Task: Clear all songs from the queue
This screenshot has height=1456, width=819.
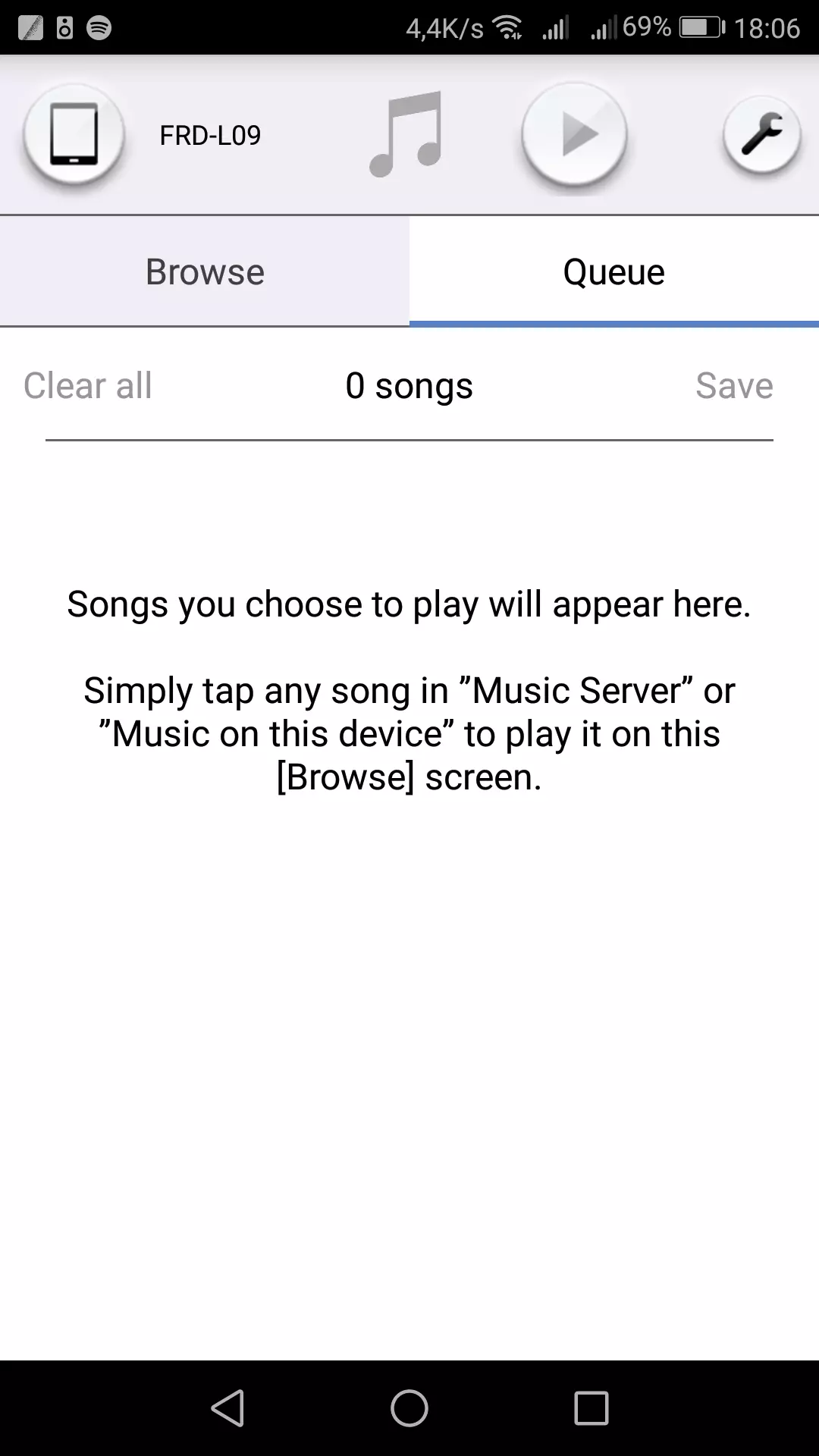Action: (88, 385)
